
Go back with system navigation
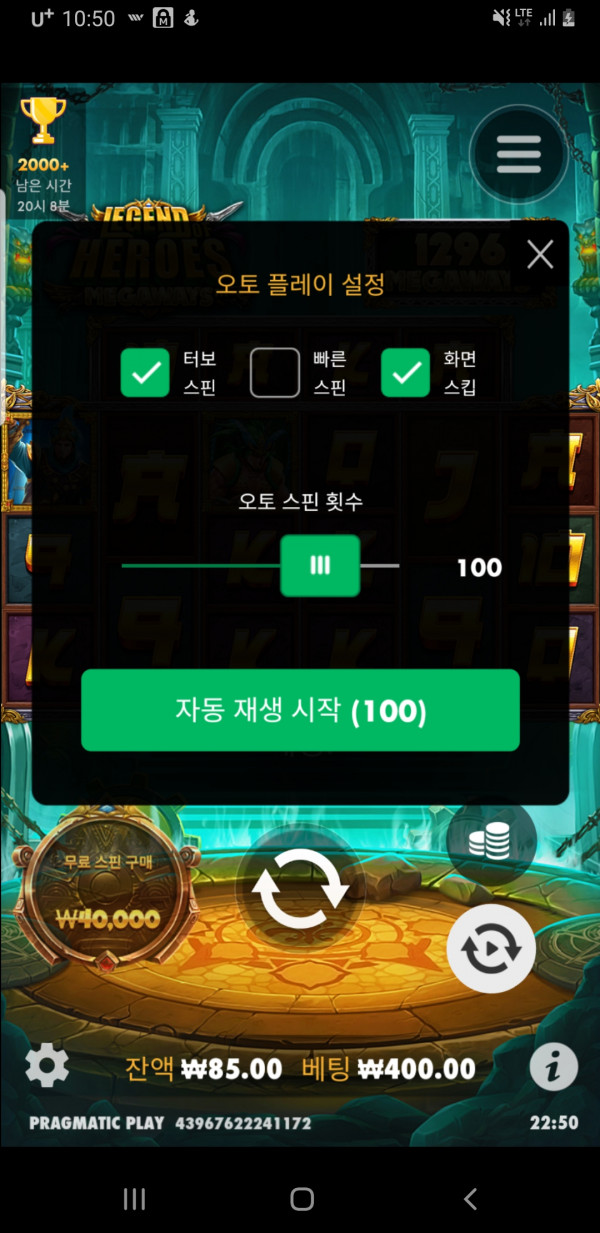point(470,1199)
